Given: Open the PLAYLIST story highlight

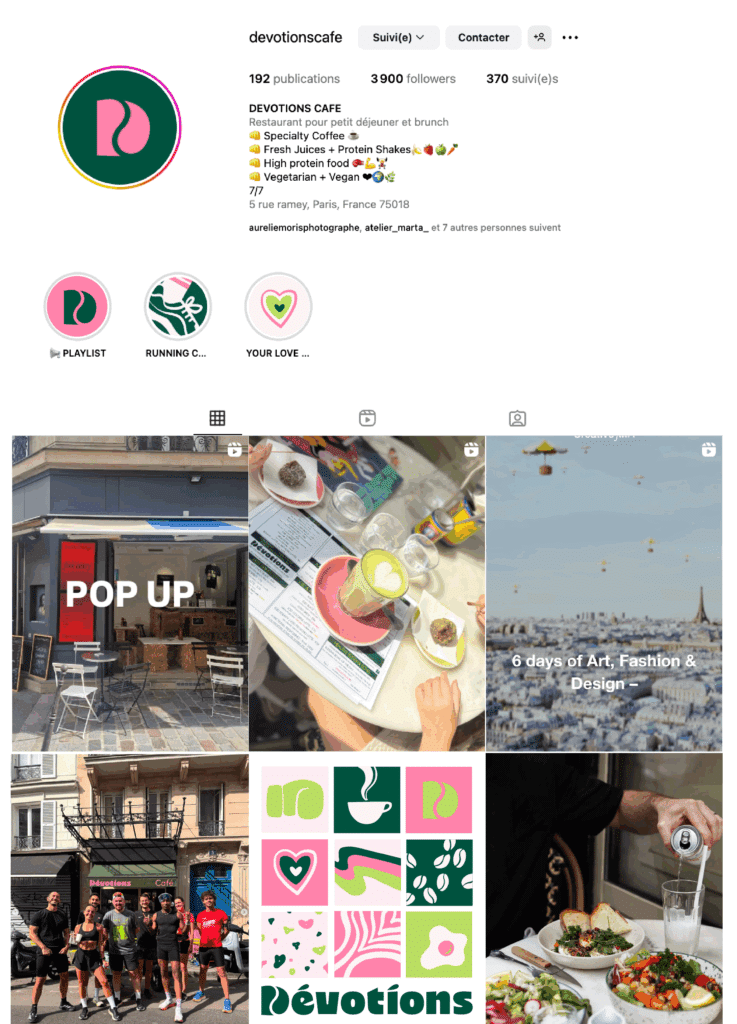Looking at the screenshot, I should [x=78, y=307].
